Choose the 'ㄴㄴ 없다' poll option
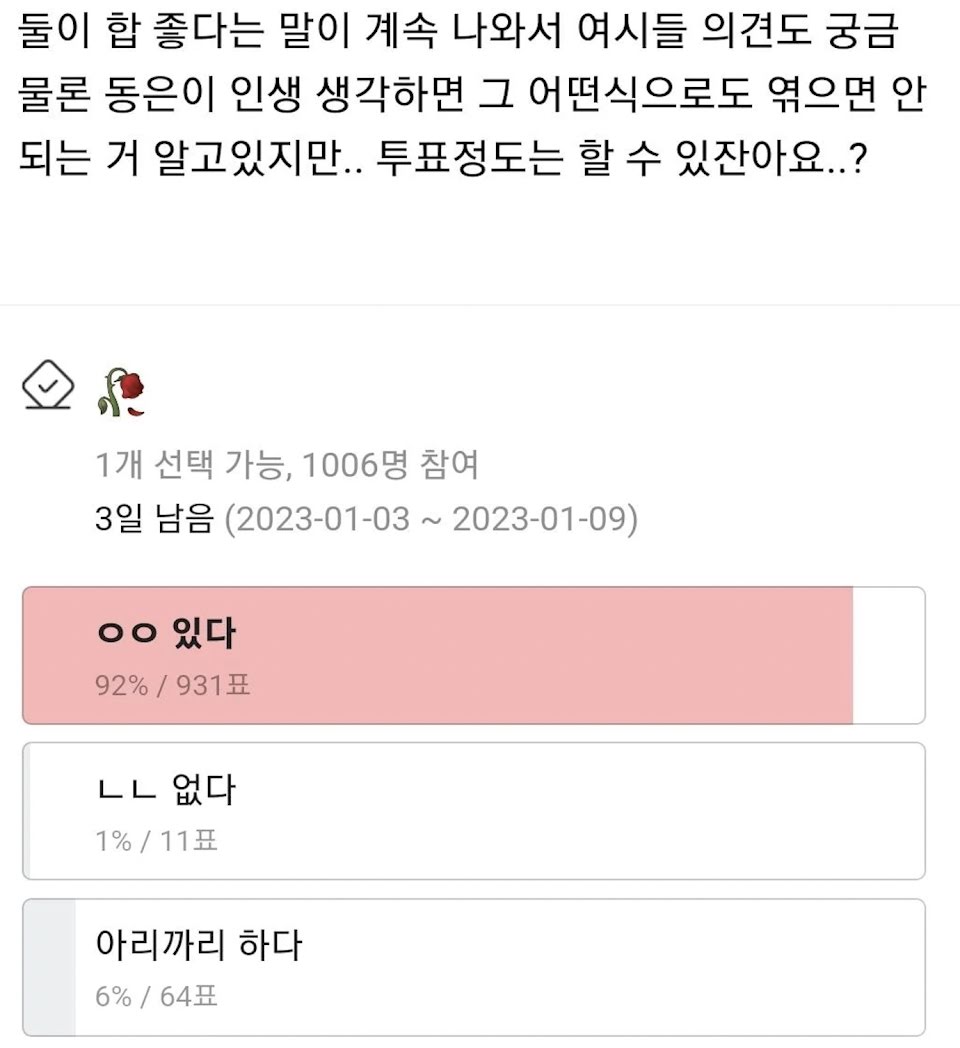 474,811
